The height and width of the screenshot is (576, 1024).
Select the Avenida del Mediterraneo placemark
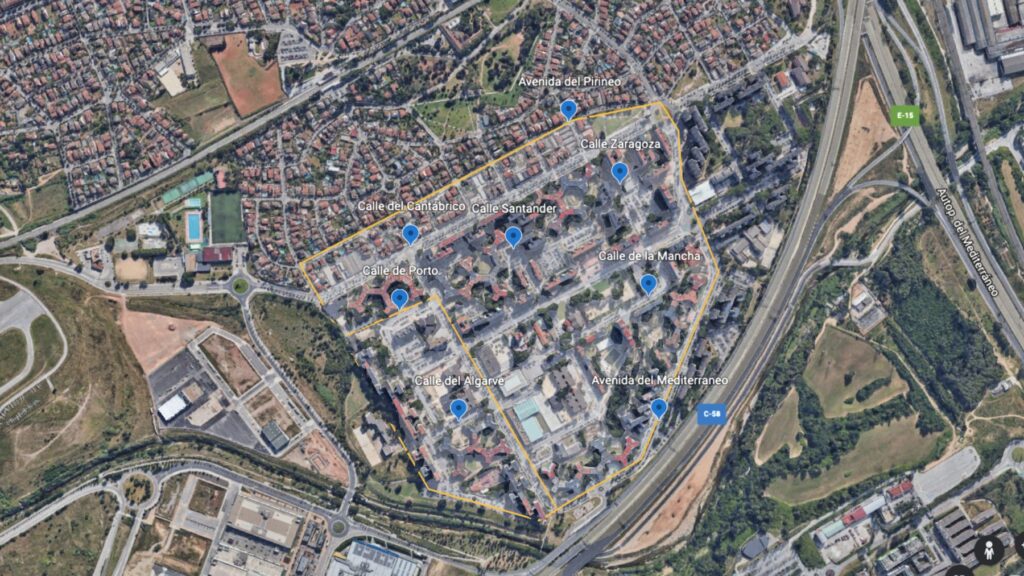[658, 407]
